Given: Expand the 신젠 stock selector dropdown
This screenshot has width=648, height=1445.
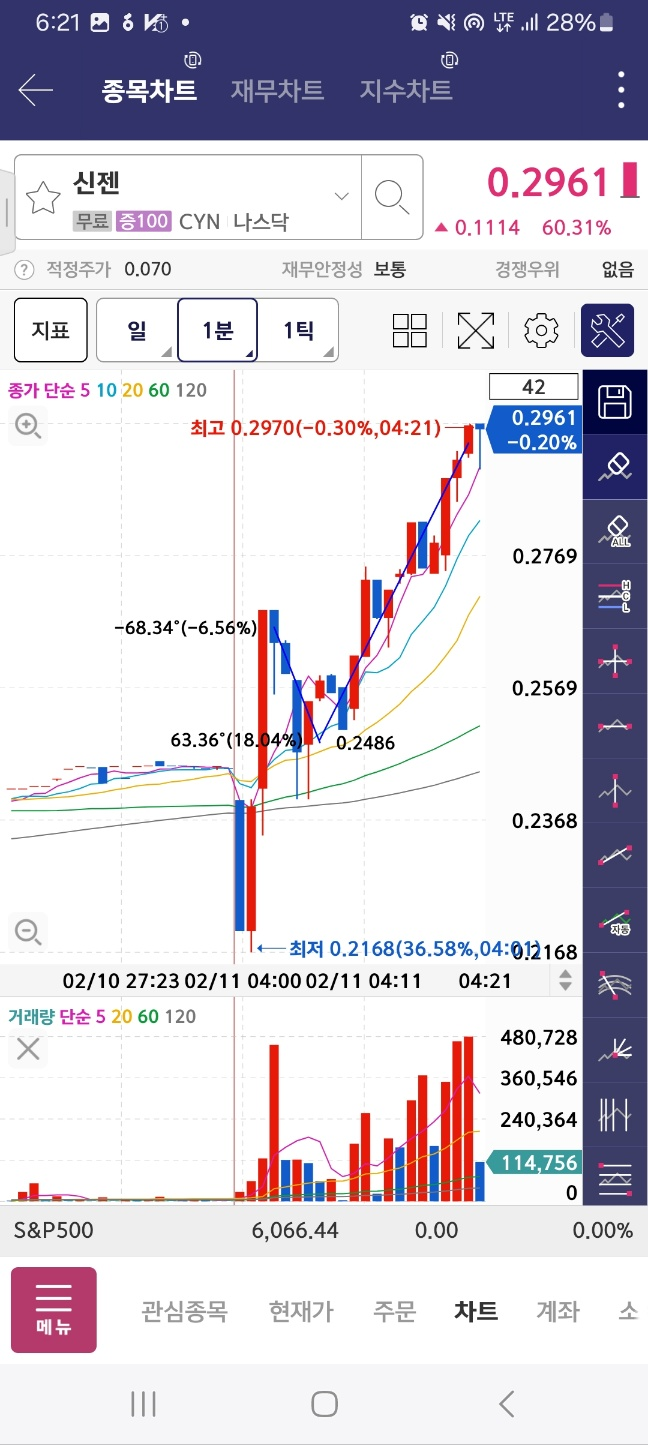Looking at the screenshot, I should pyautogui.click(x=342, y=196).
